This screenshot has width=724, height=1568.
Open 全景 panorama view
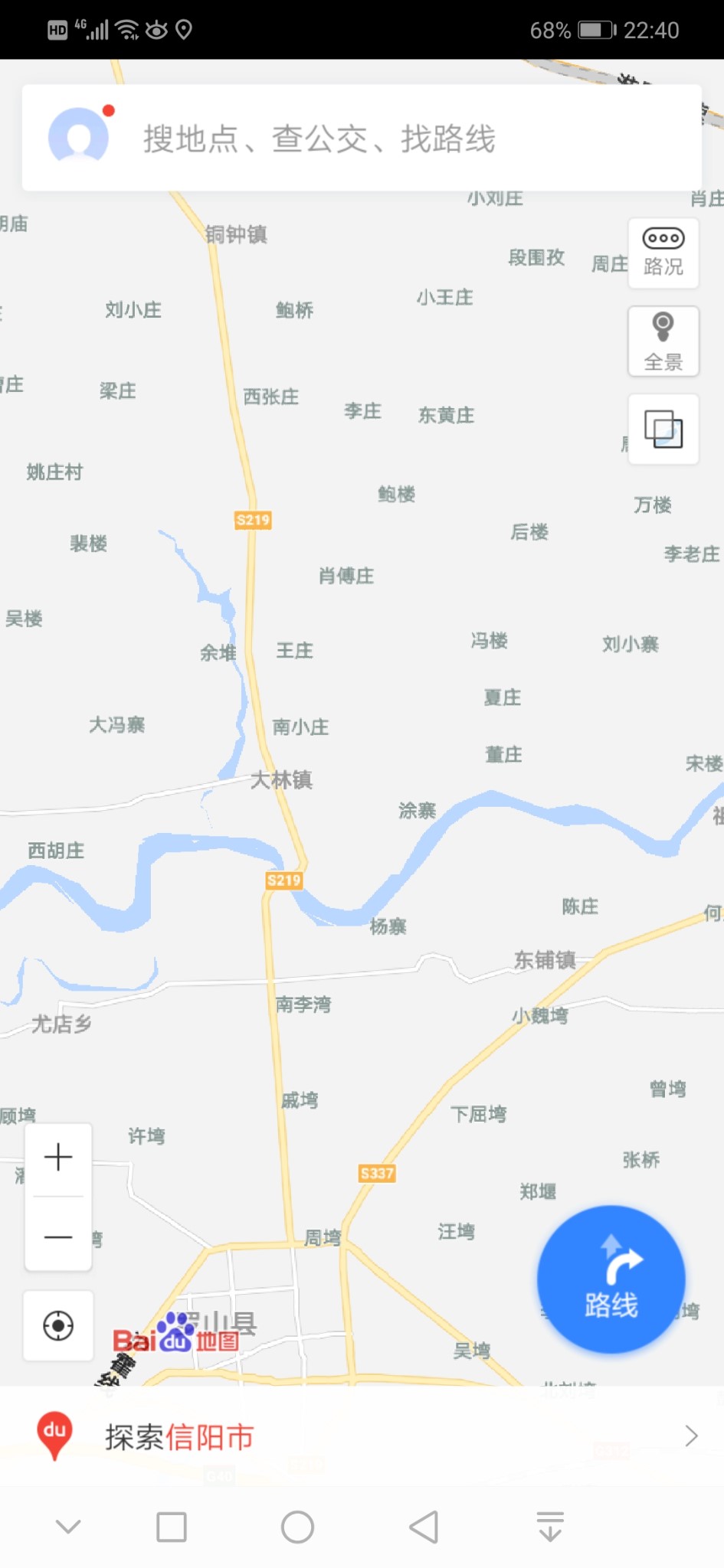pyautogui.click(x=663, y=341)
